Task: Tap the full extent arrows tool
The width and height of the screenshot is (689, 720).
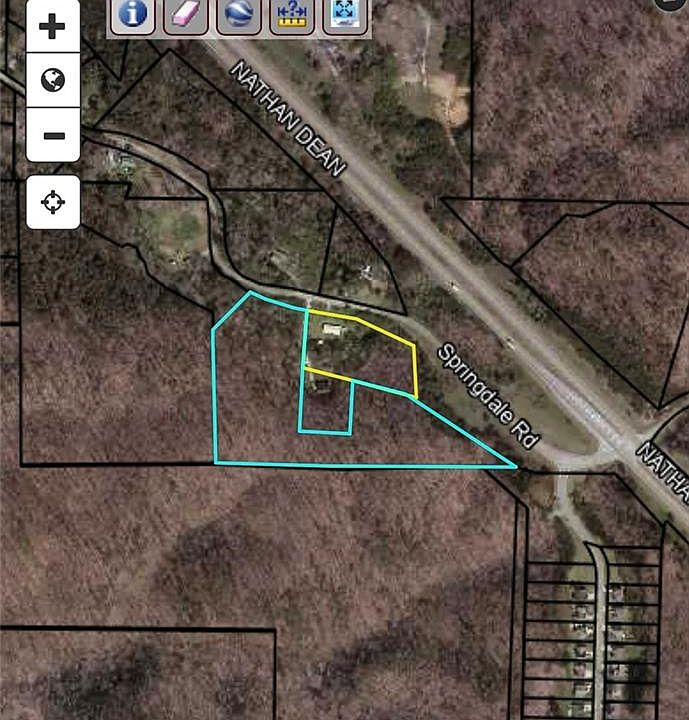Action: tap(346, 13)
